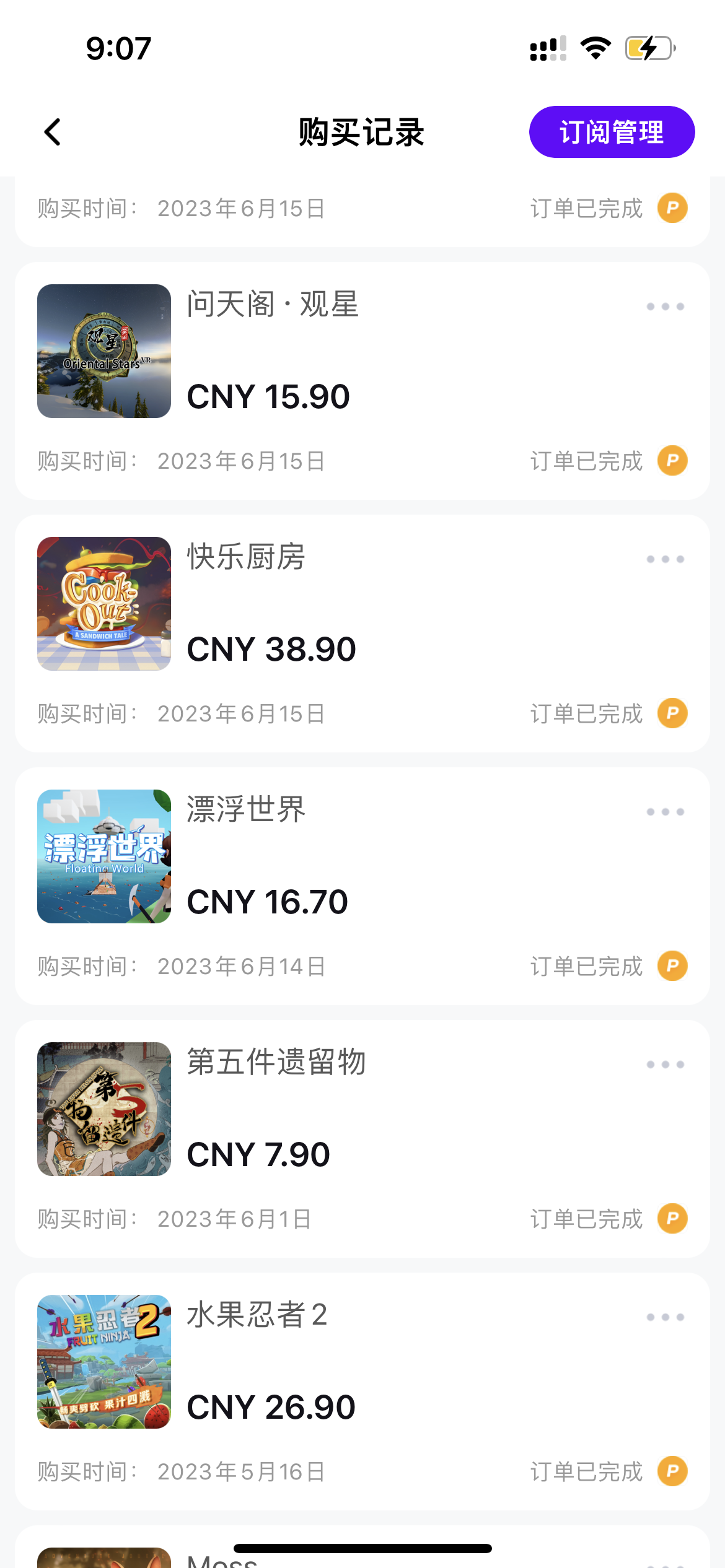The image size is (725, 1568).
Task: Click the P currency badge next to 问天阁·观星 order
Action: pyautogui.click(x=672, y=461)
